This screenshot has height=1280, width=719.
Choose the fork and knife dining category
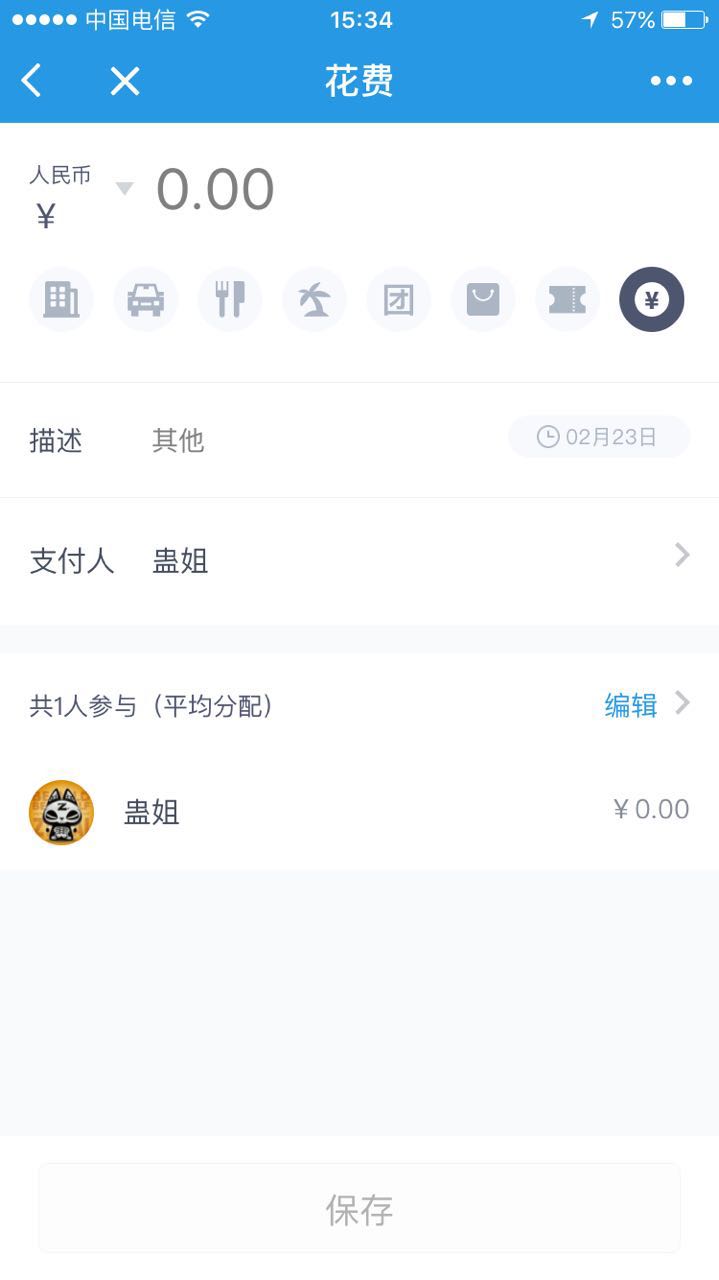[x=230, y=299]
